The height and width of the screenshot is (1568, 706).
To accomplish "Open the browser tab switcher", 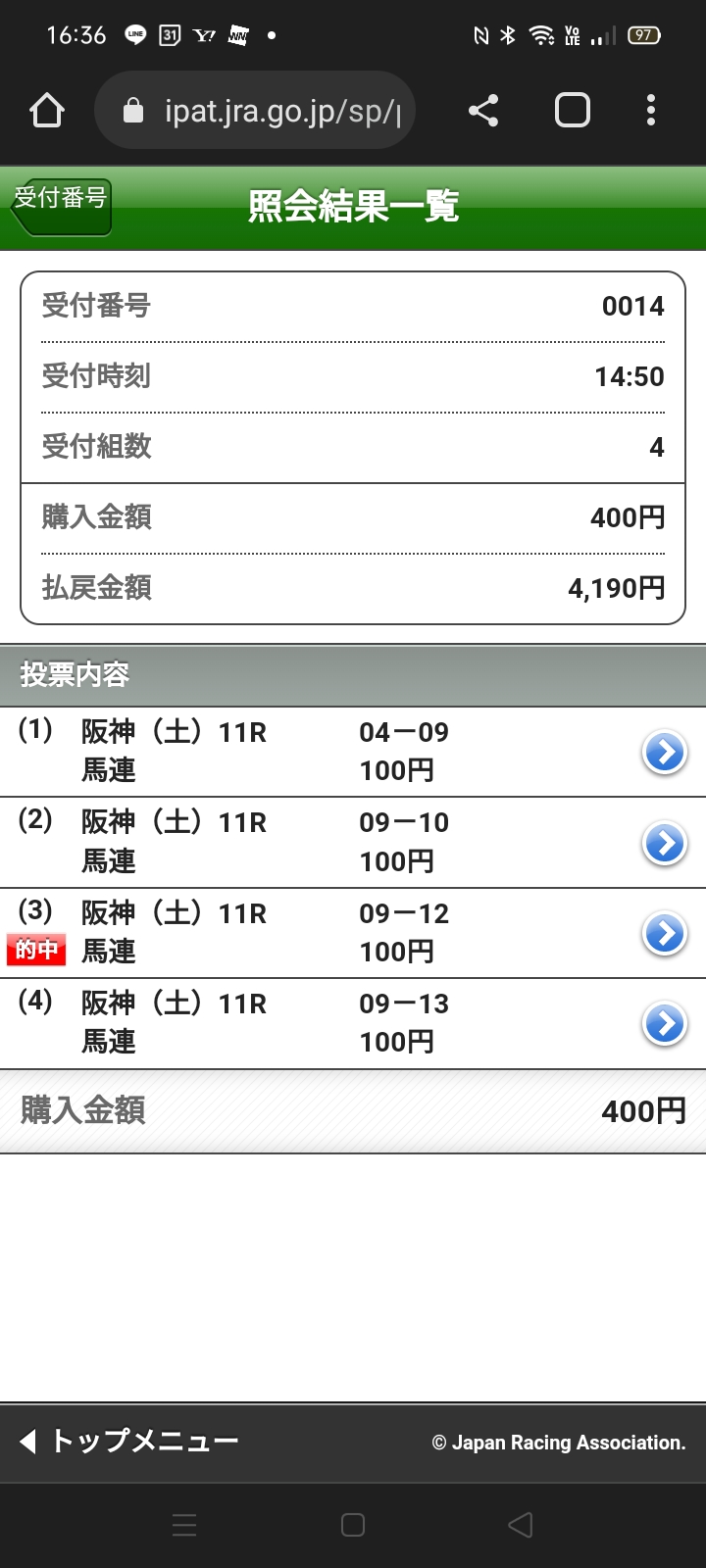I will tap(573, 111).
